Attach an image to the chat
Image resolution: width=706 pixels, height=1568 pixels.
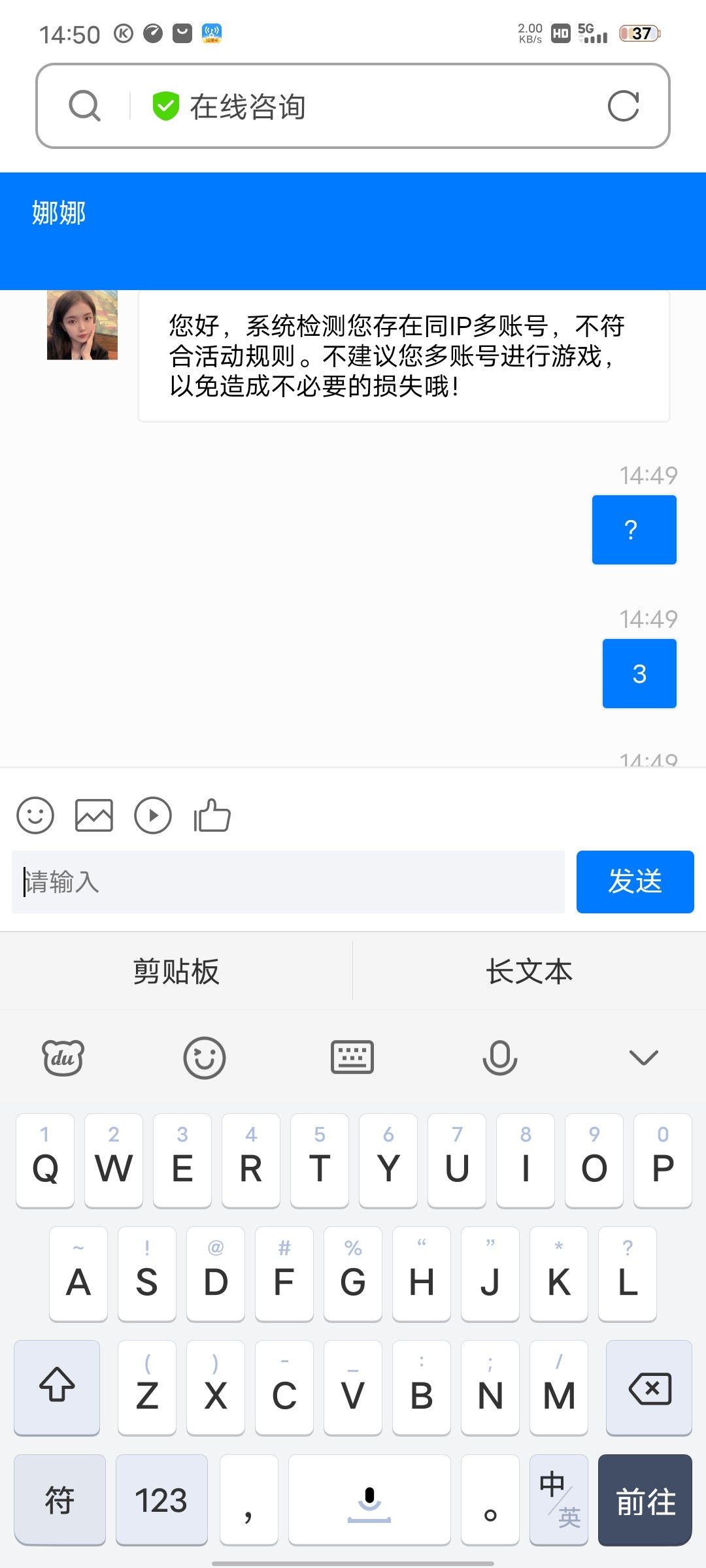(94, 815)
